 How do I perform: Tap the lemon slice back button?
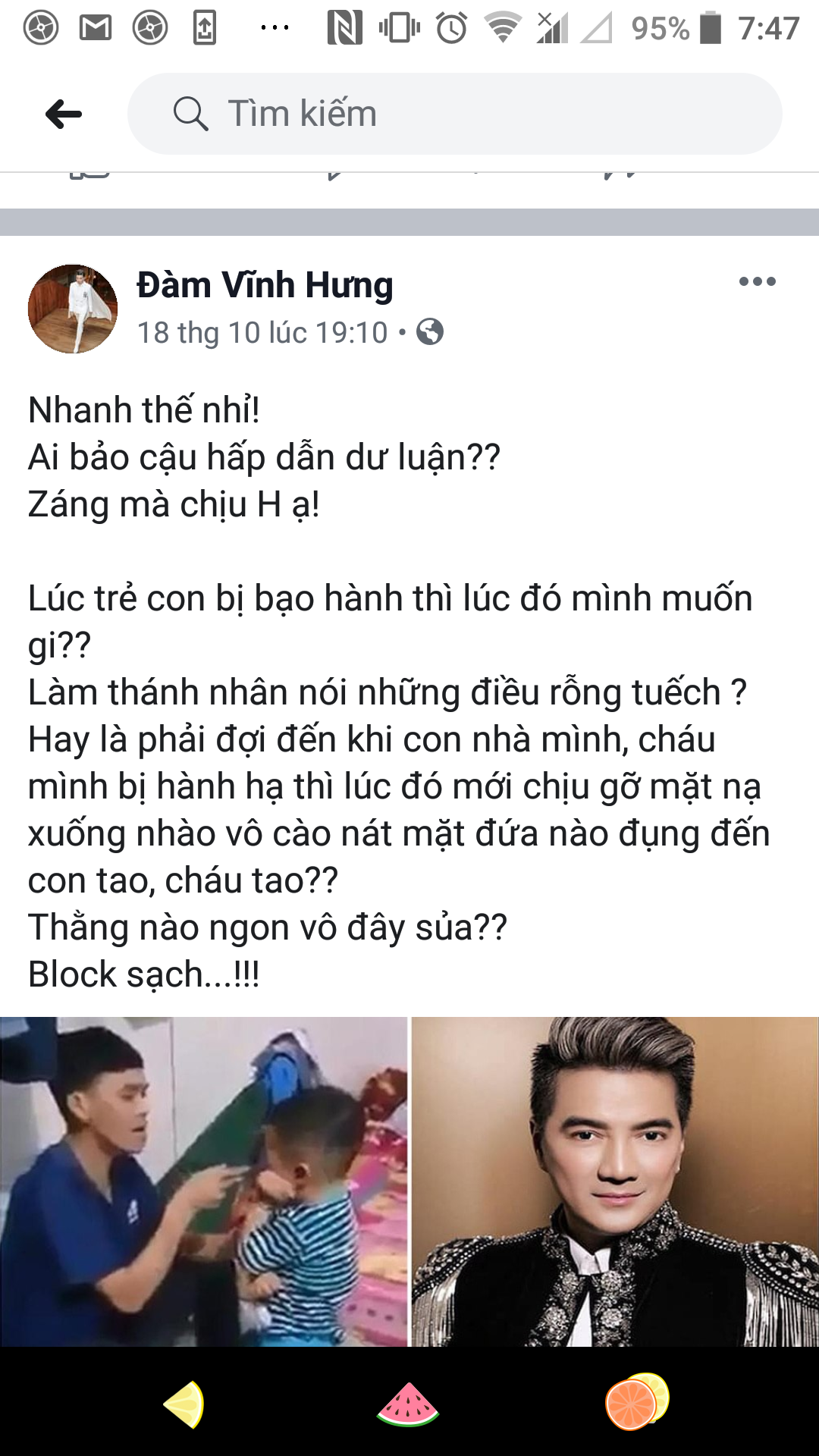coord(184,1404)
